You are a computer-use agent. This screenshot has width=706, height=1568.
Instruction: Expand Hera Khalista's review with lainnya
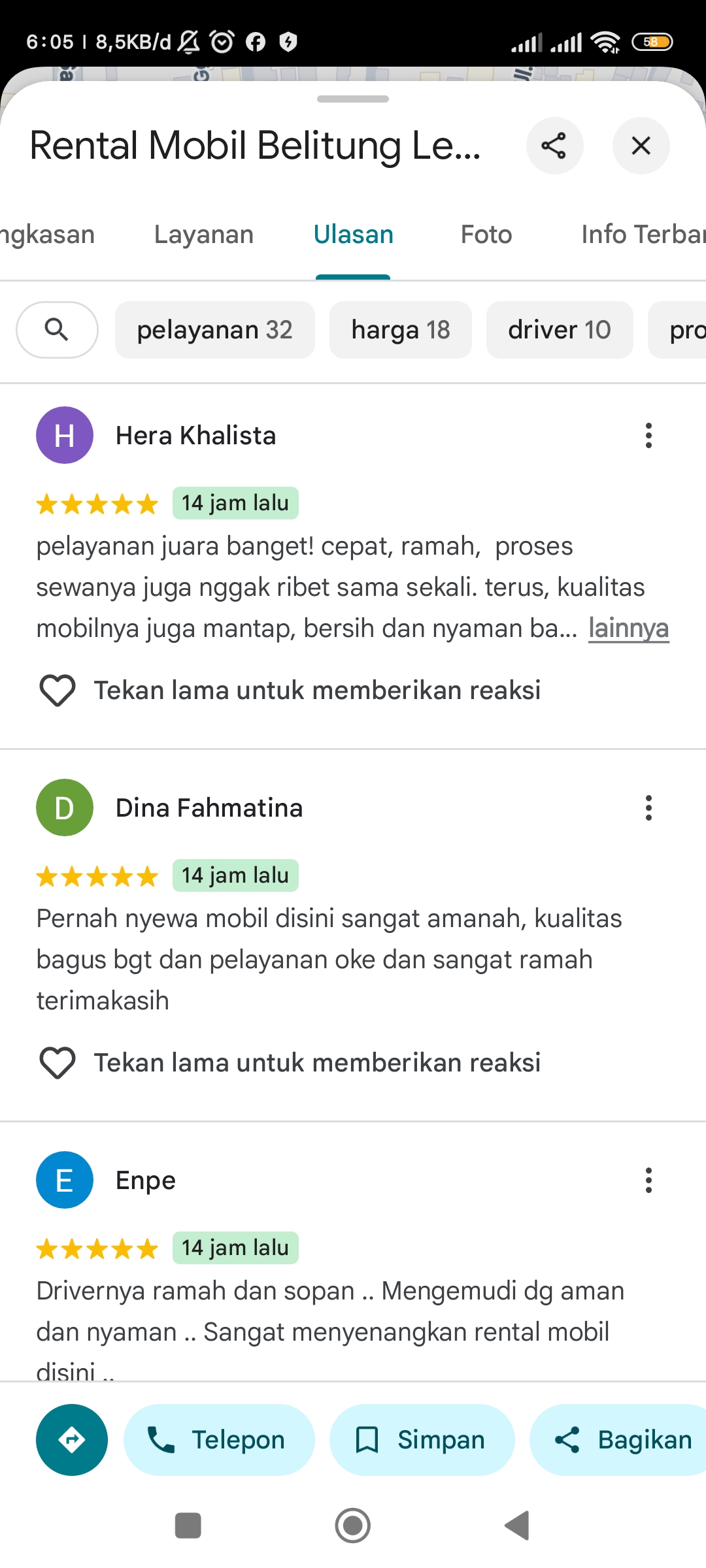pos(628,629)
